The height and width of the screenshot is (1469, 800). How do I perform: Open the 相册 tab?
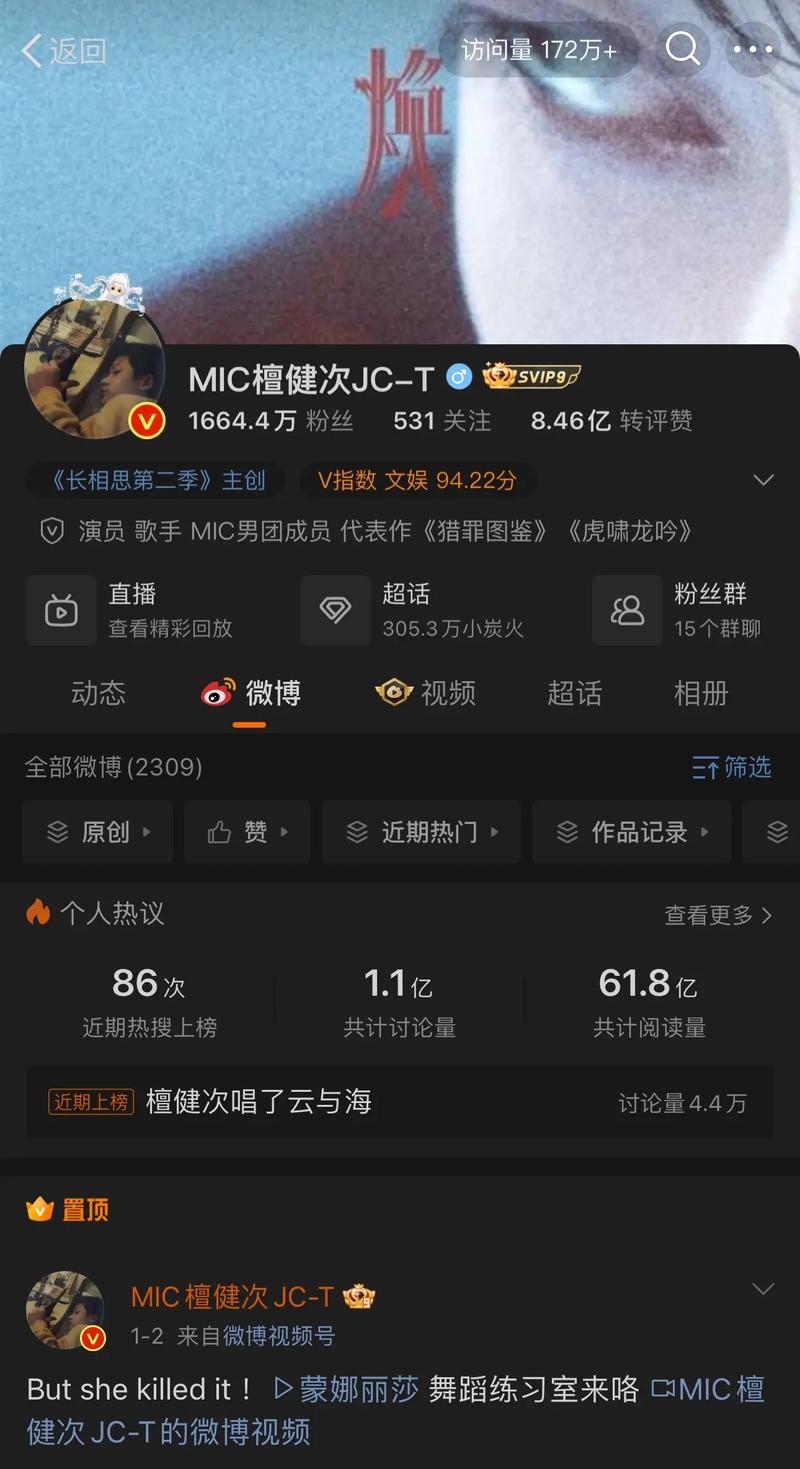pos(700,694)
